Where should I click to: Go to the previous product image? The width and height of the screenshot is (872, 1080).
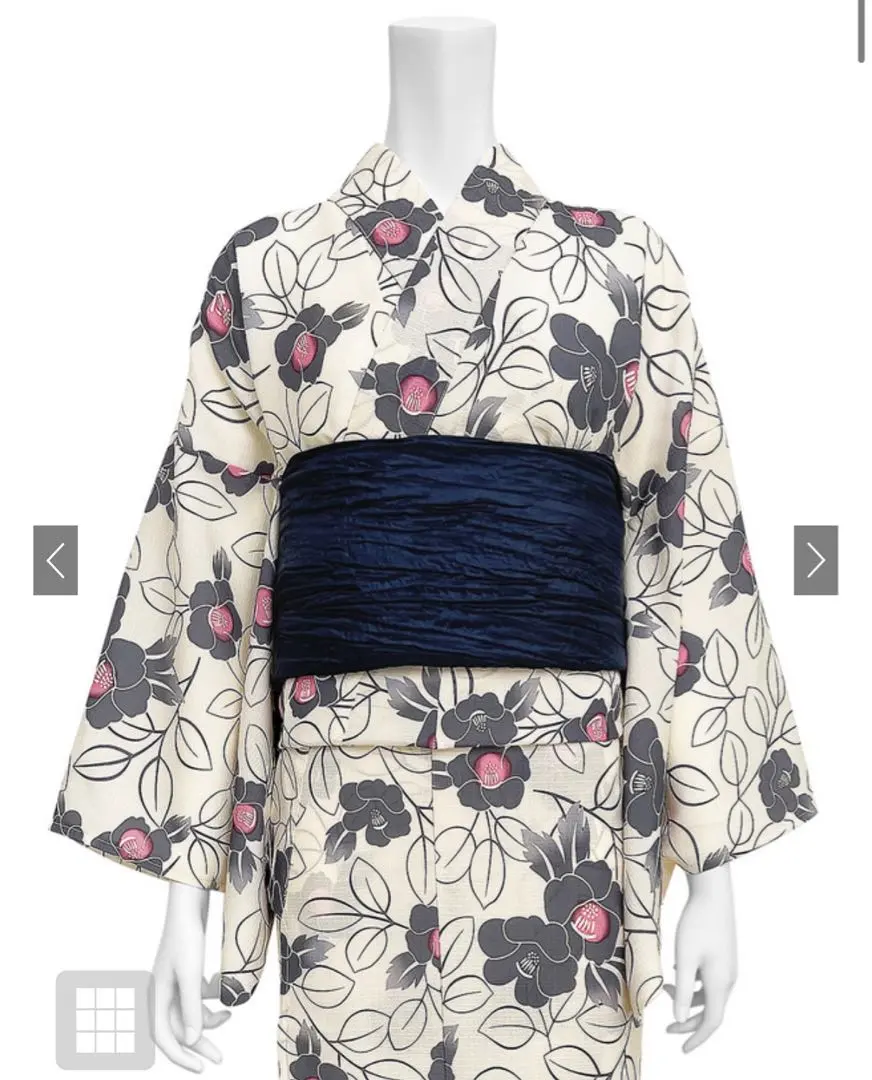click(x=55, y=561)
